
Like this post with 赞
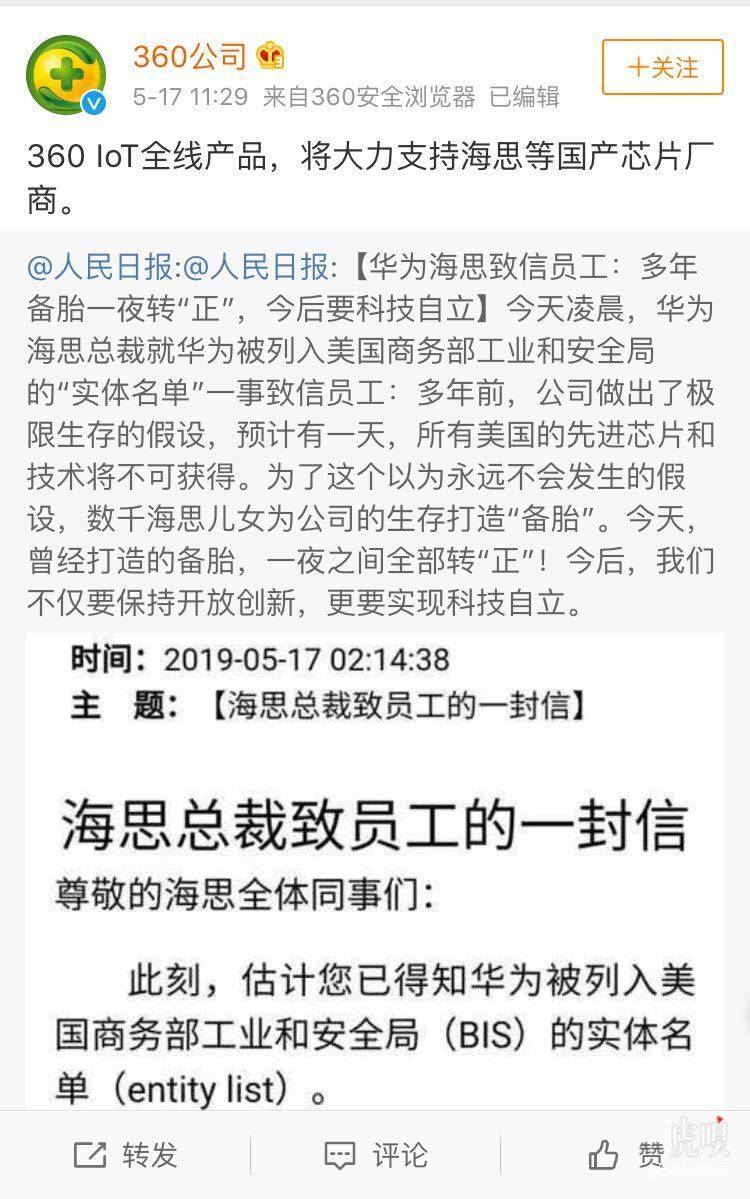pyautogui.click(x=626, y=1155)
